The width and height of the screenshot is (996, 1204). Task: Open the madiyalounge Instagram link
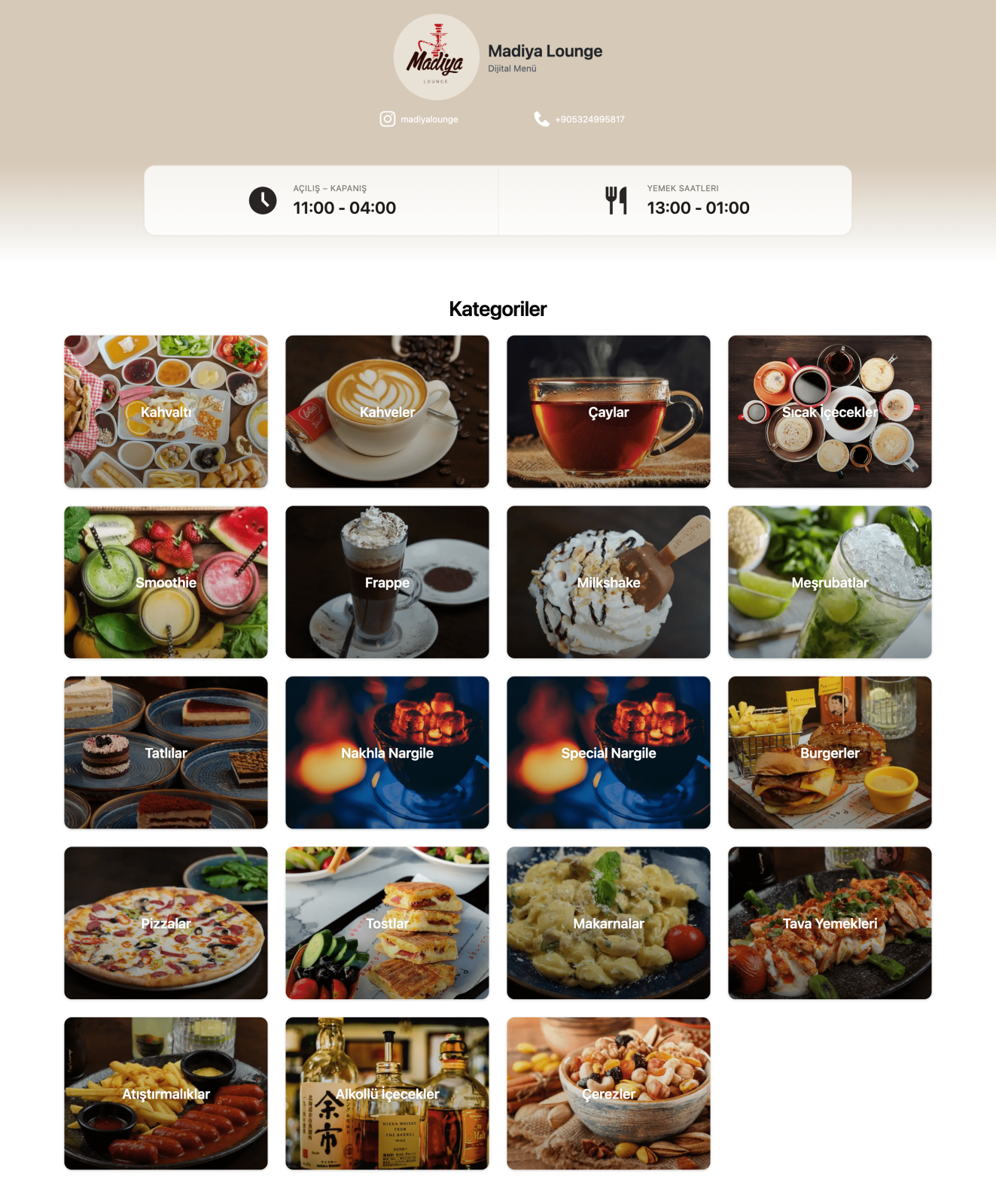[x=419, y=119]
